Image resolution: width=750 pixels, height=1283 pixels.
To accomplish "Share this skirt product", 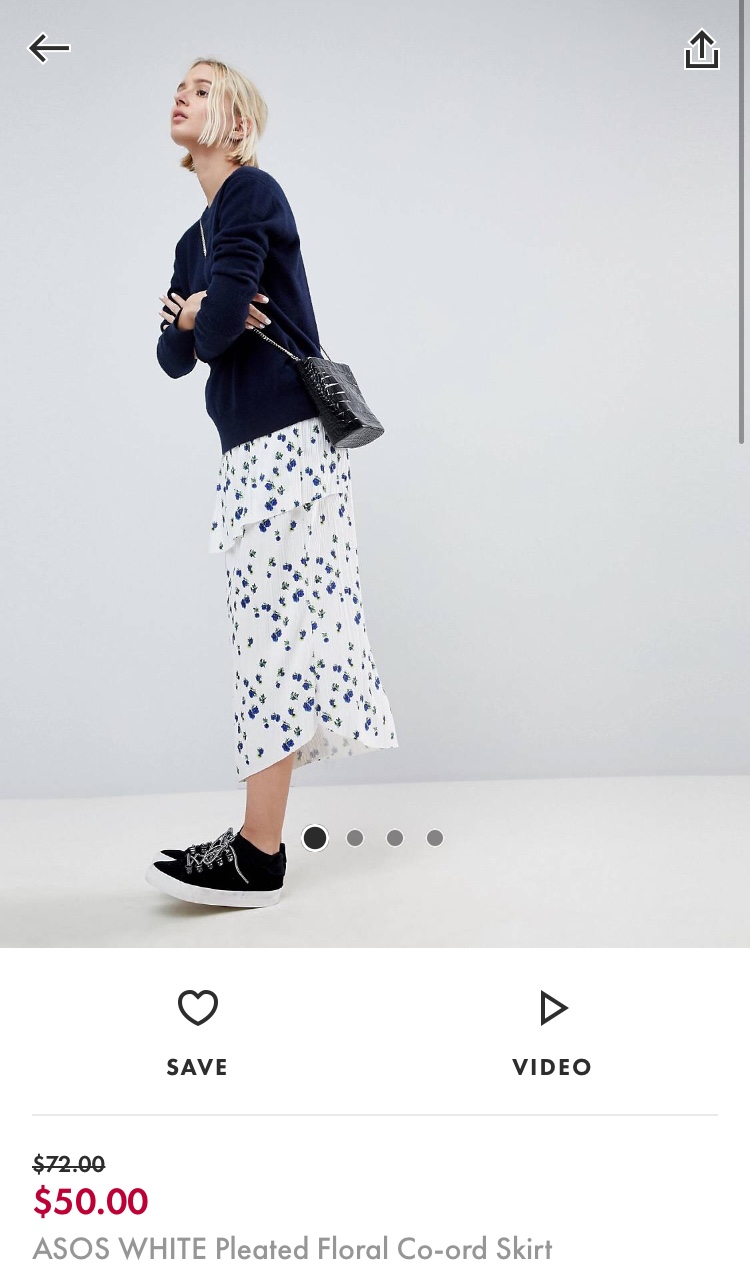I will point(701,50).
